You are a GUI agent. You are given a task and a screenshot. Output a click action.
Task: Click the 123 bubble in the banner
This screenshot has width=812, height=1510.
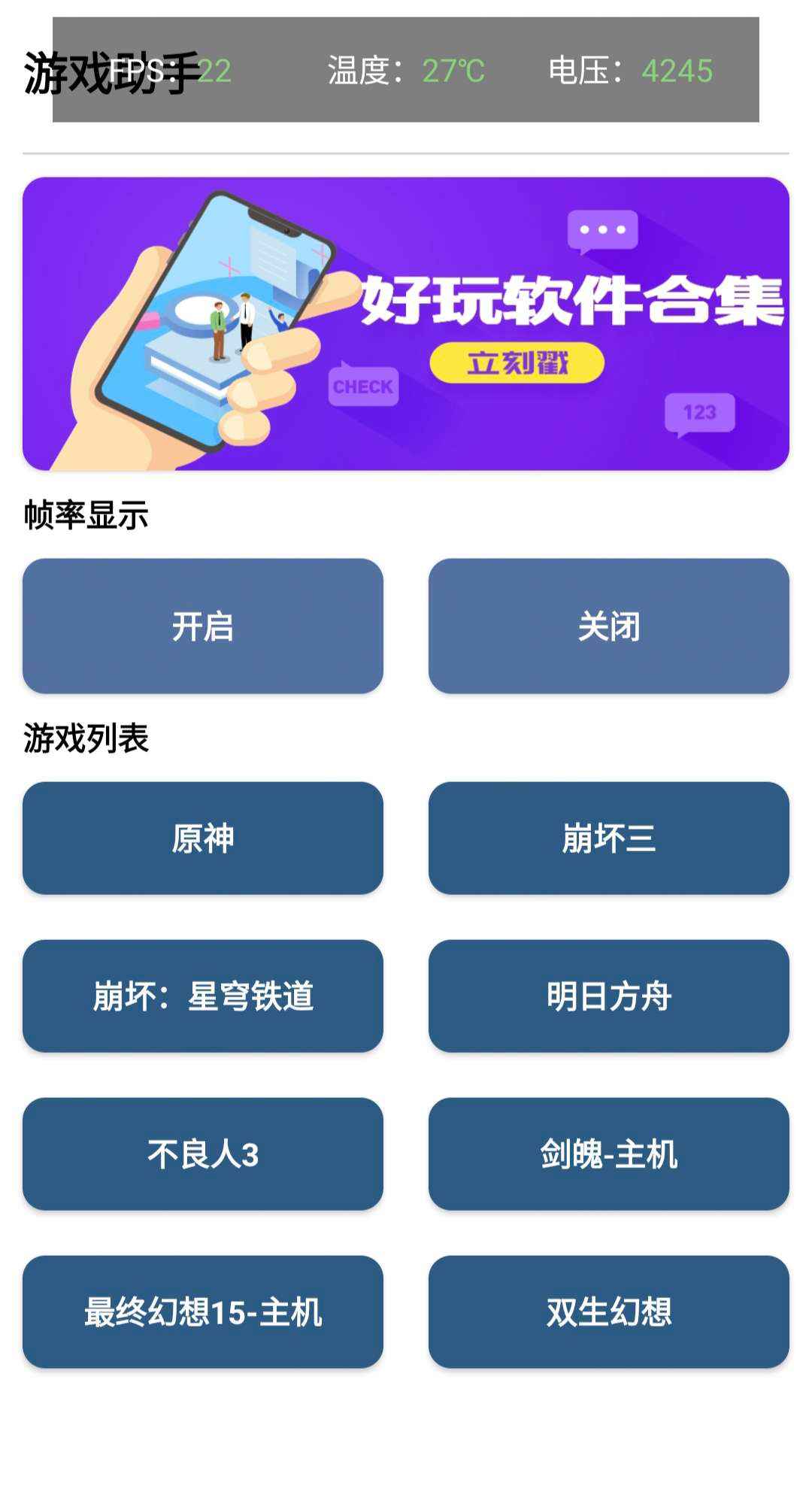pos(701,411)
